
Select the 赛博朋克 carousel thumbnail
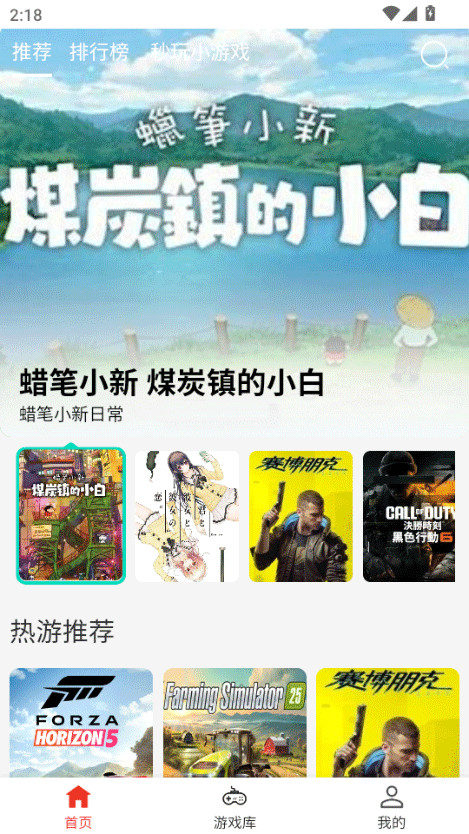click(301, 516)
